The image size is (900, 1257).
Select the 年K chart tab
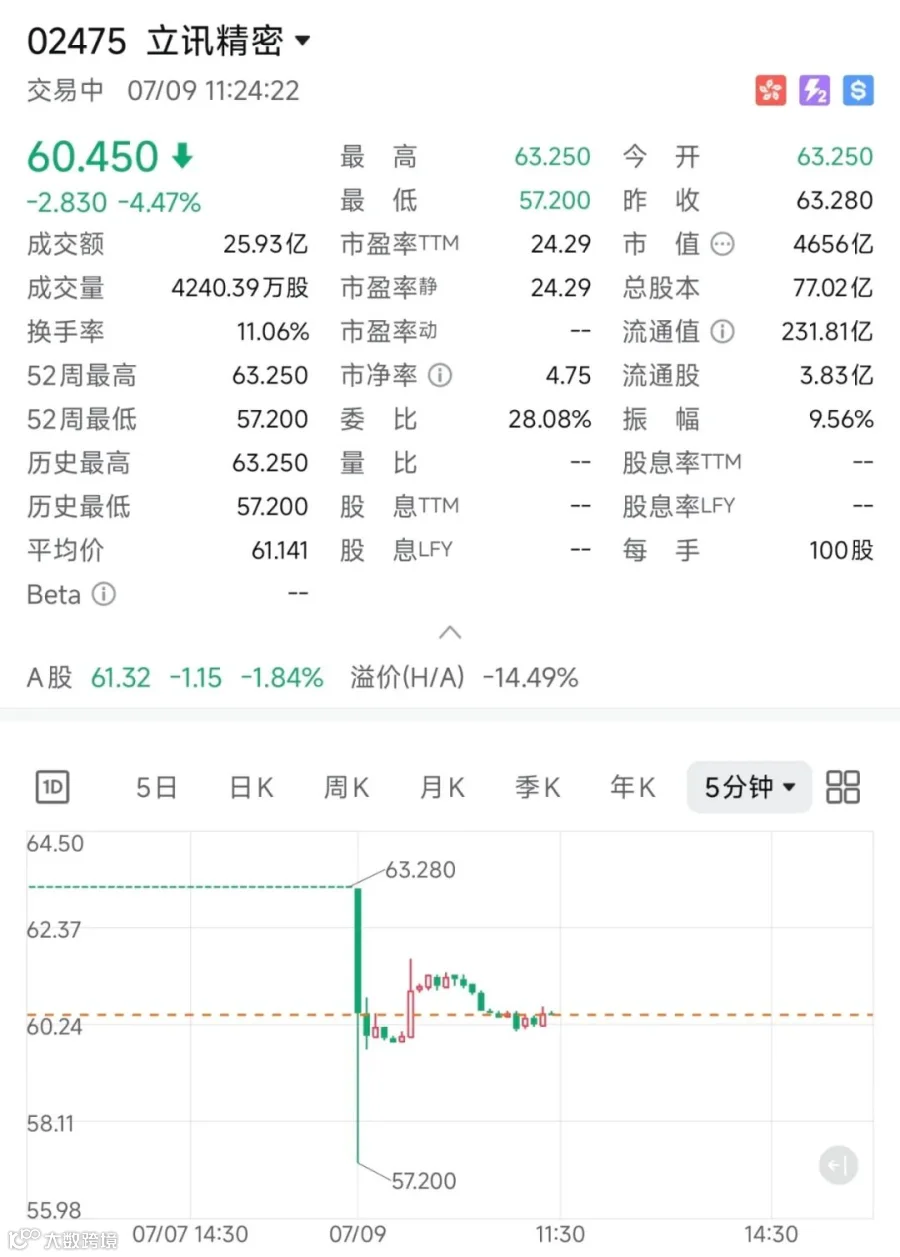coord(632,787)
